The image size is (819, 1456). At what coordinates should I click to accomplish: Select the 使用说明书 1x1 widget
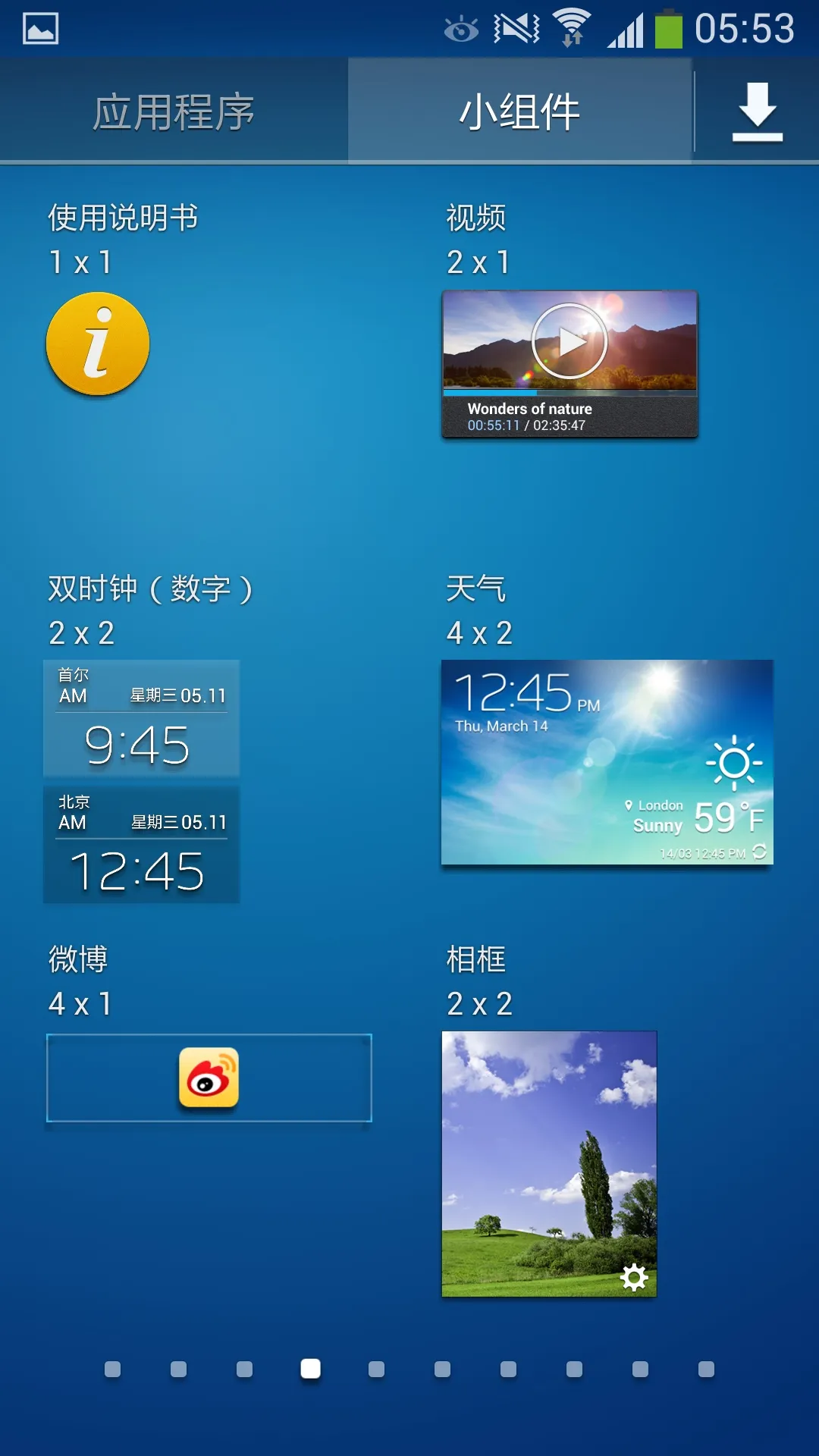(98, 344)
